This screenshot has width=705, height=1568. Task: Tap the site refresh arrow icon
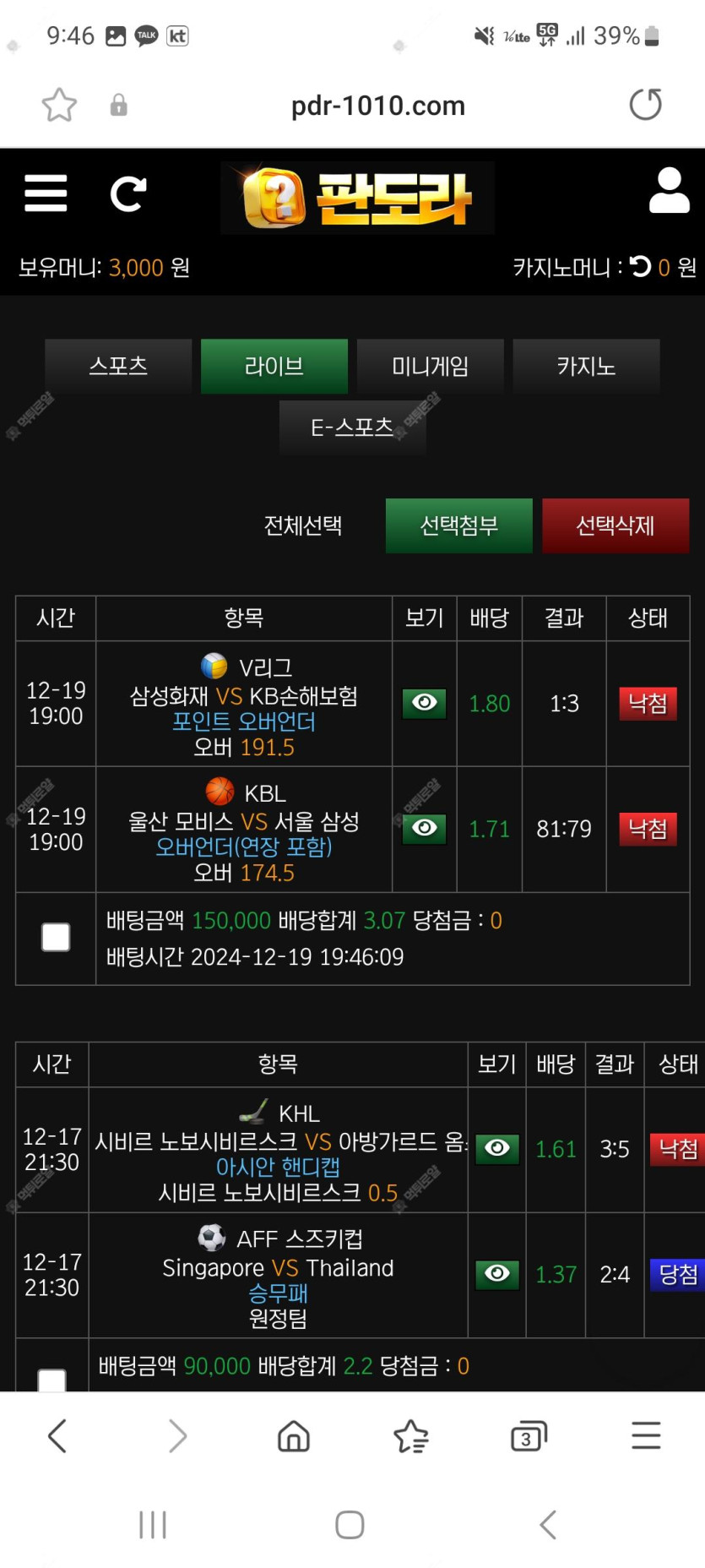point(128,194)
